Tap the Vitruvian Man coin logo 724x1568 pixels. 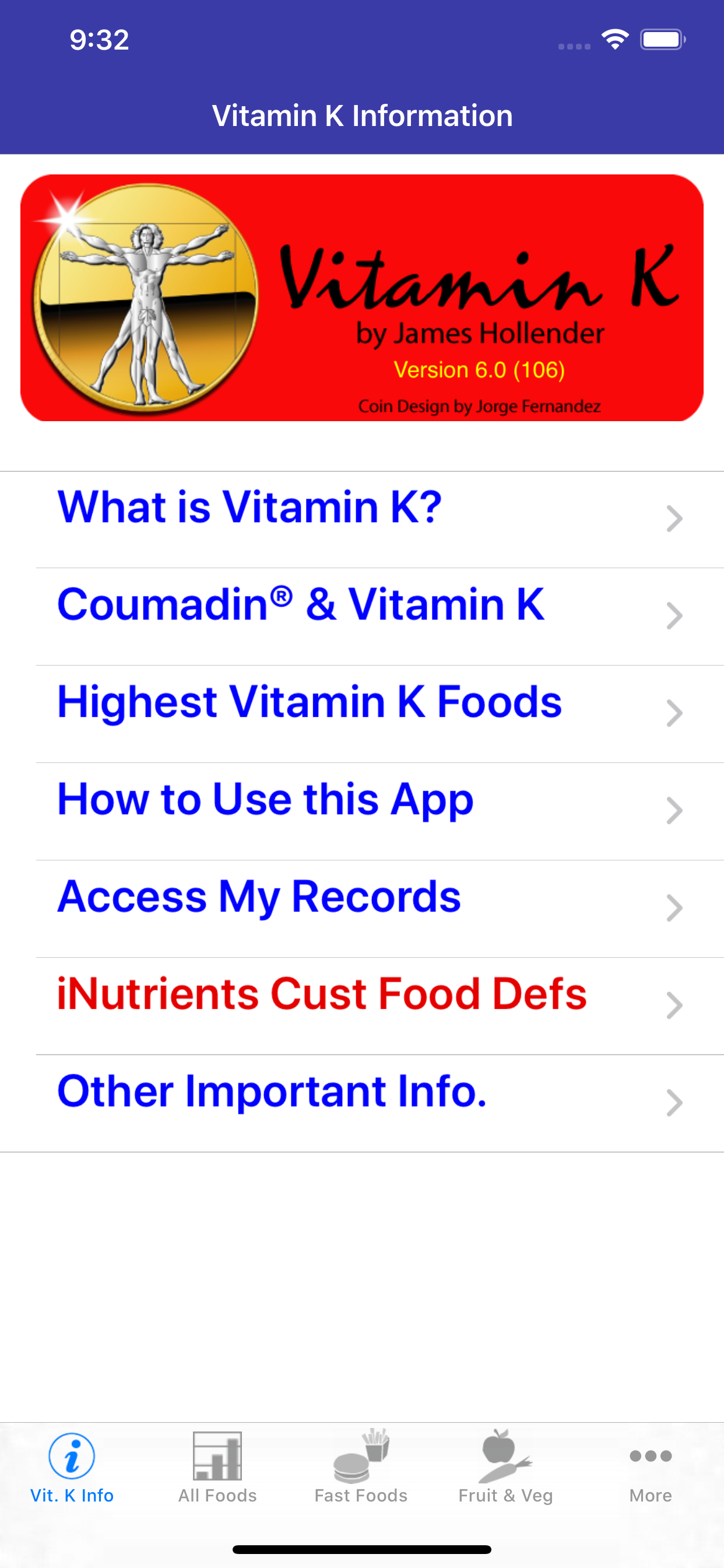(146, 298)
